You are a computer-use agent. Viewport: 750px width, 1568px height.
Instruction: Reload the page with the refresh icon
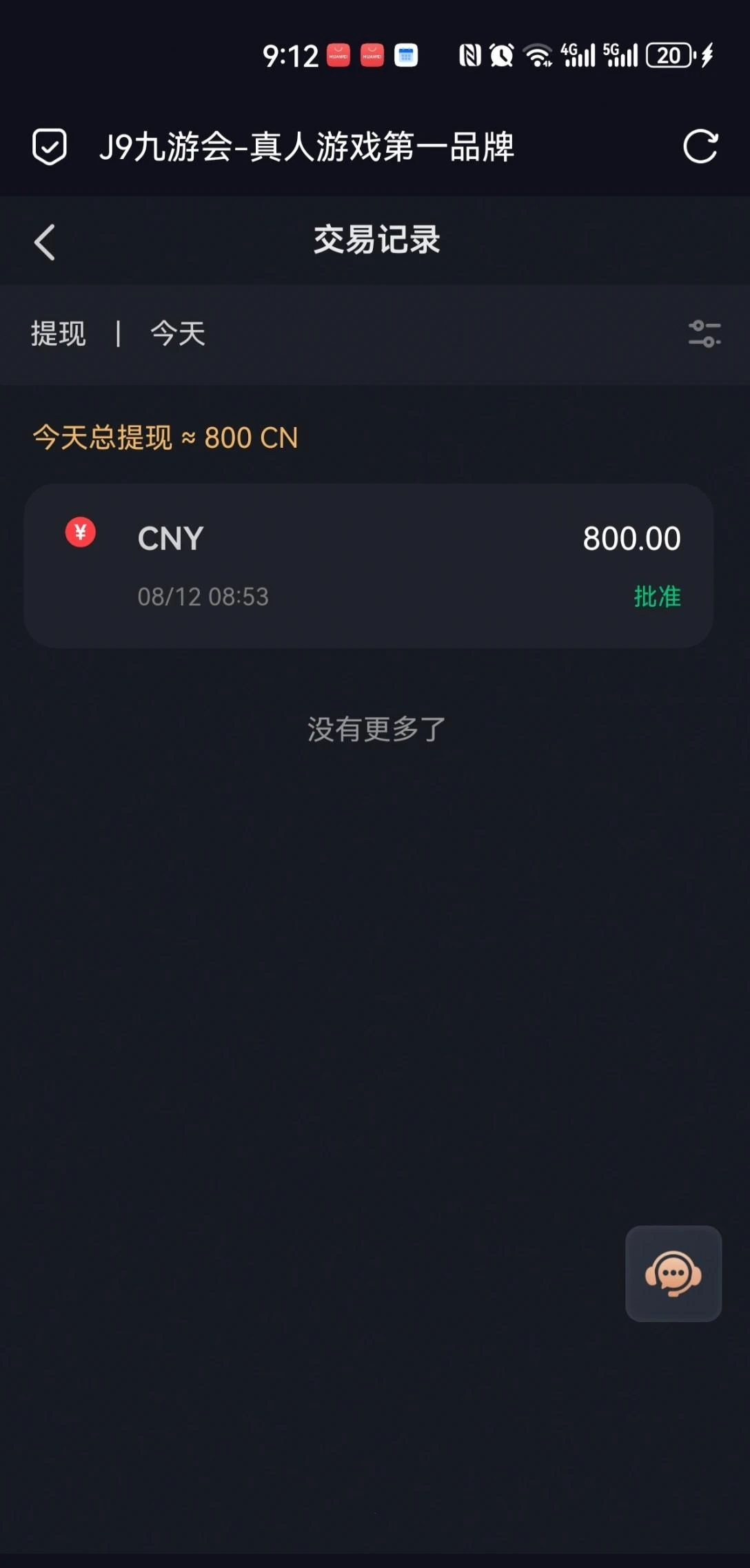(700, 147)
